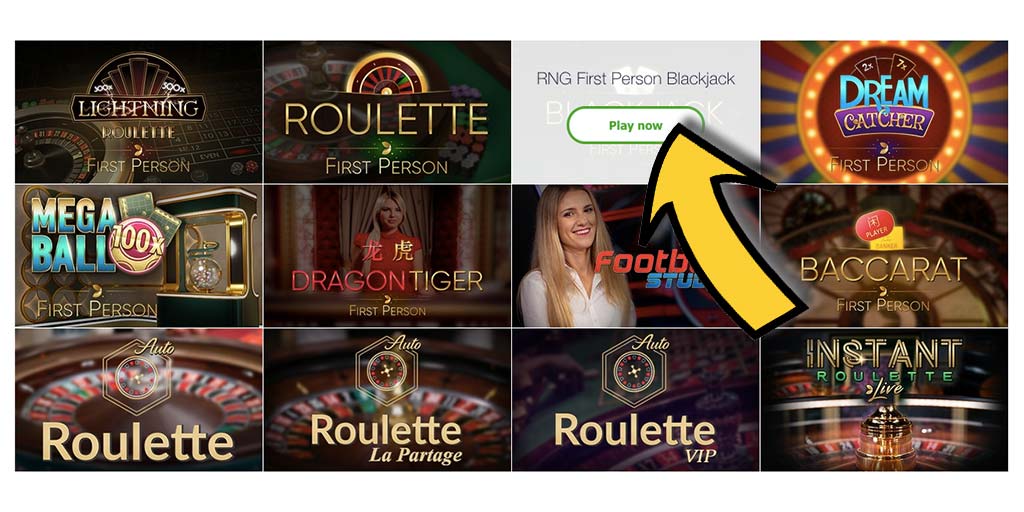Open Mega Ball 100x First Person

tap(138, 256)
